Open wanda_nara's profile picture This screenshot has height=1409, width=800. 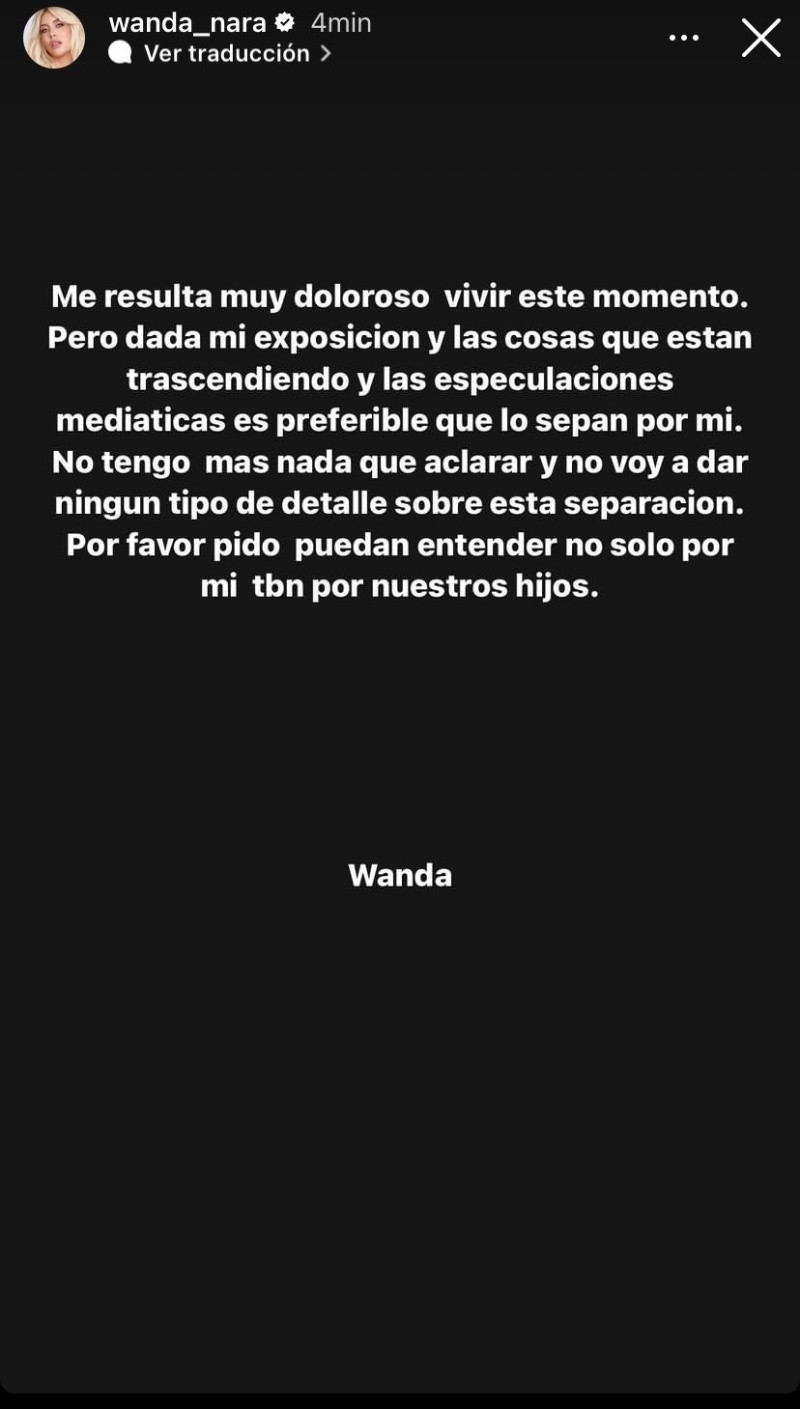pyautogui.click(x=54, y=38)
